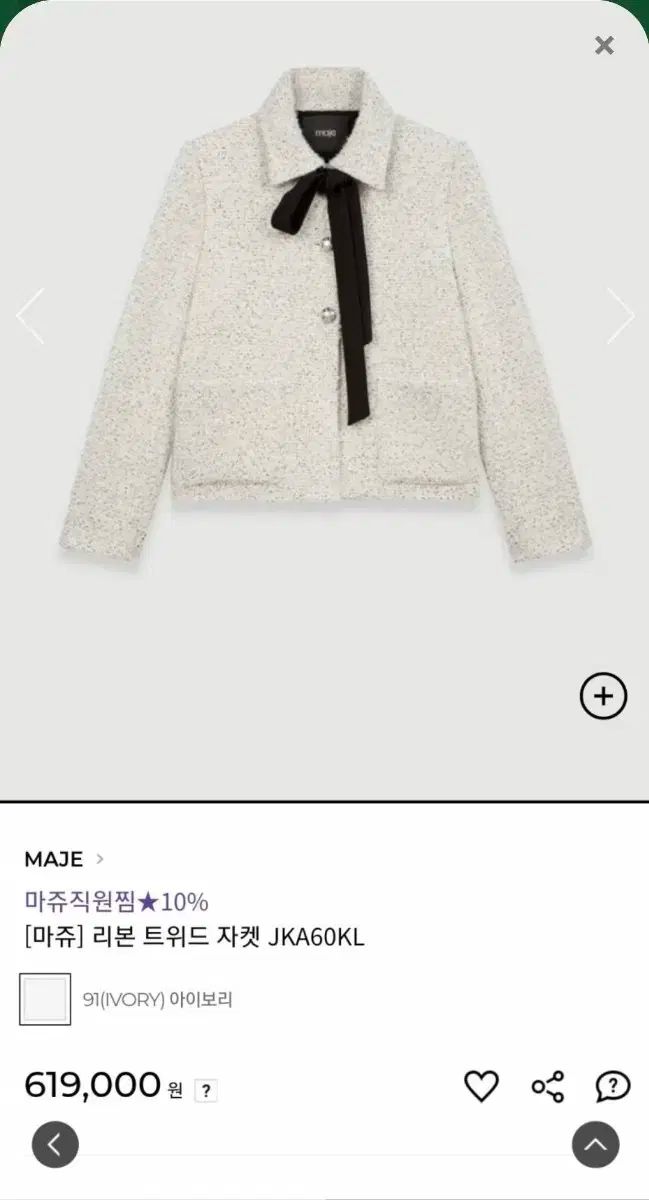Show the previous product image
The width and height of the screenshot is (649, 1200).
tap(30, 316)
